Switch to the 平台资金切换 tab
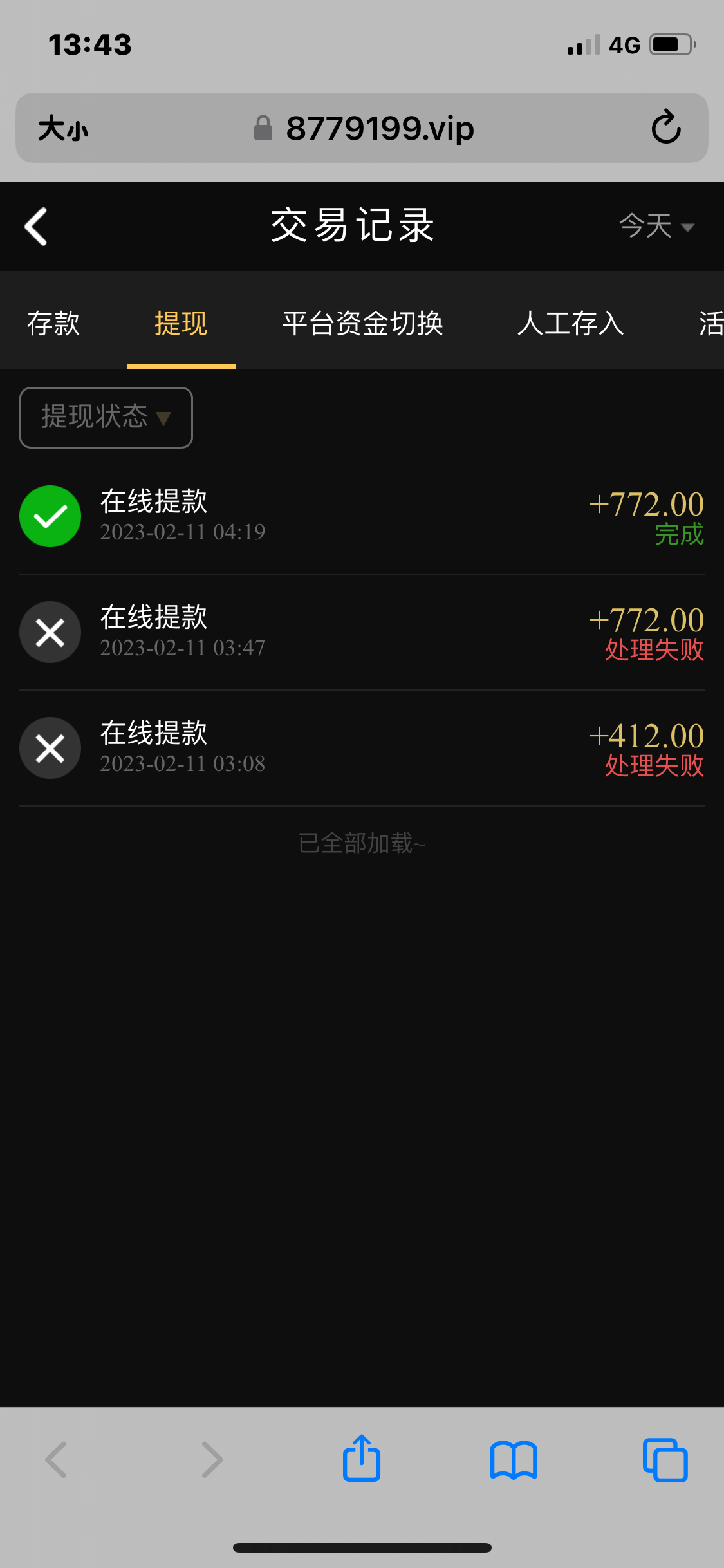The height and width of the screenshot is (1568, 724). (362, 323)
